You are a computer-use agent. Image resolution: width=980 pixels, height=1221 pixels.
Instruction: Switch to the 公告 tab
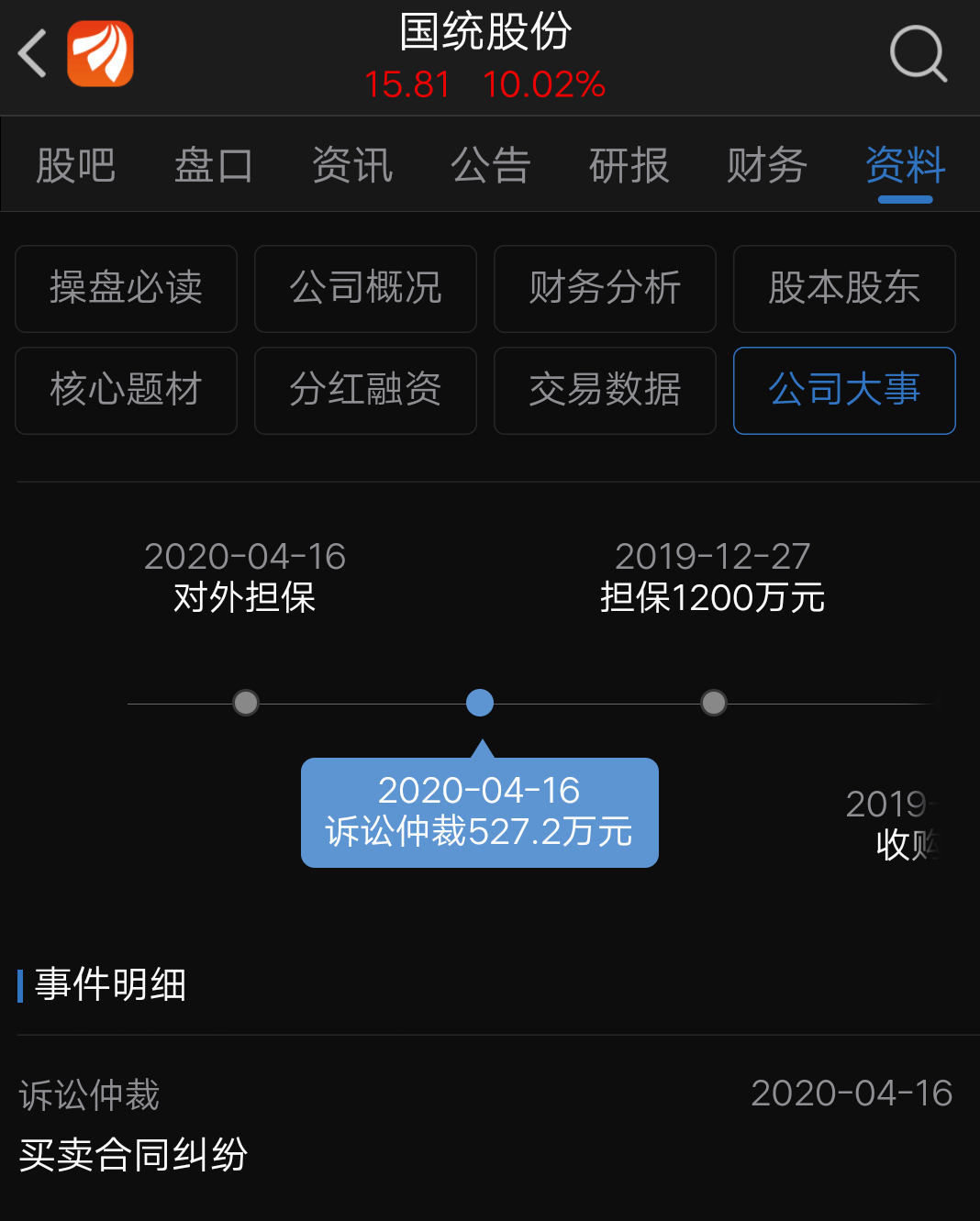(x=490, y=165)
